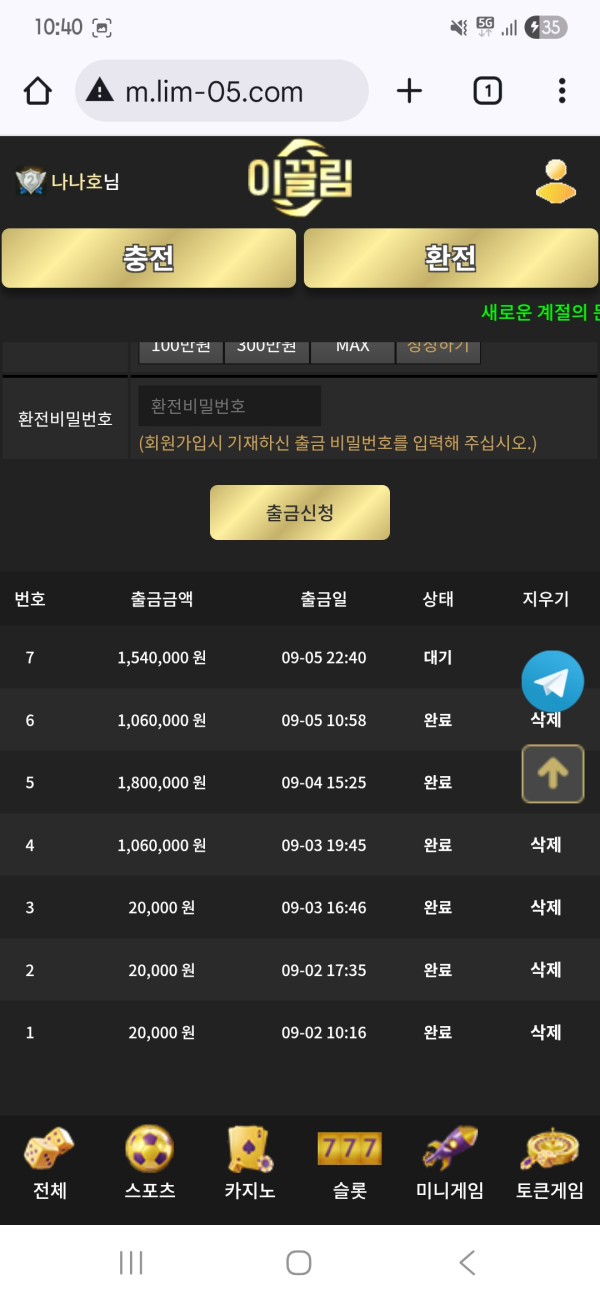Open the user profile icon
Image resolution: width=600 pixels, height=1300 pixels.
(556, 181)
